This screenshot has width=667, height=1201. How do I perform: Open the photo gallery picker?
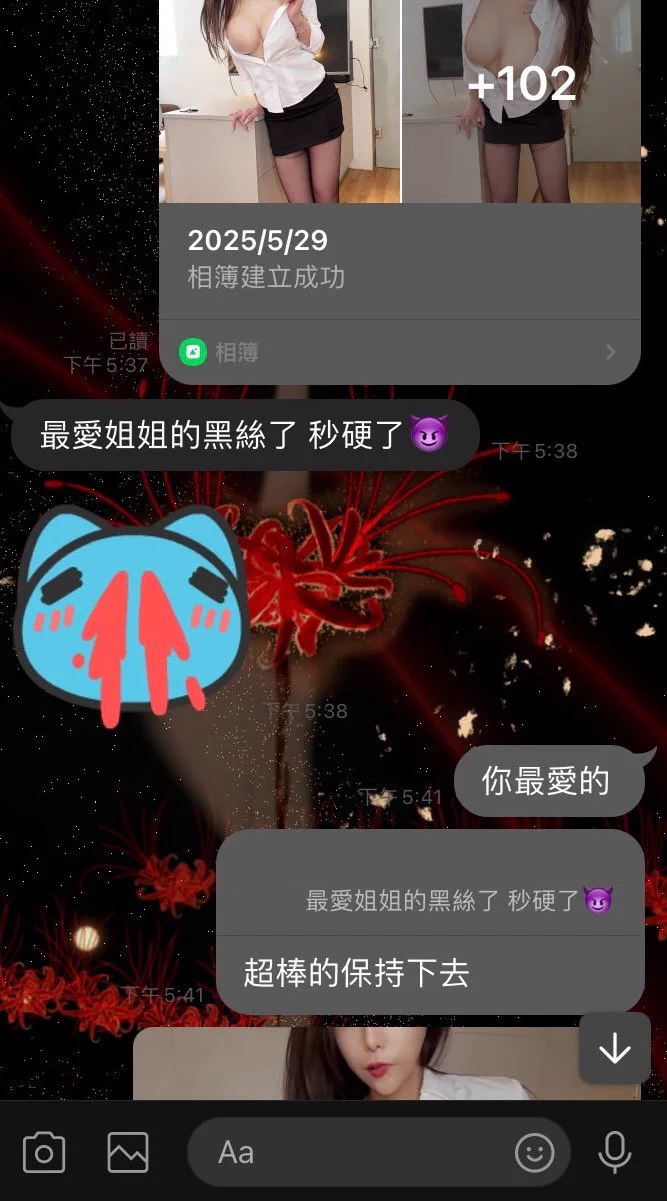pos(128,1153)
